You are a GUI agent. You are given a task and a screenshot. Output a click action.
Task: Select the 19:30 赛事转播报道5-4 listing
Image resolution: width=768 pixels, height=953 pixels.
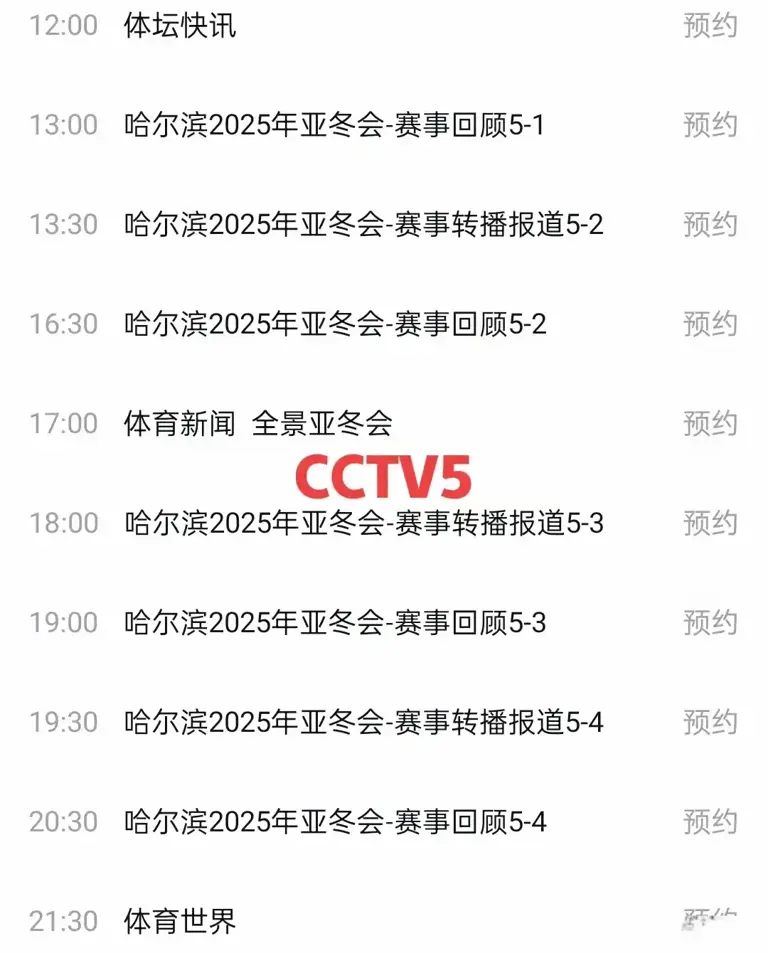(x=365, y=722)
